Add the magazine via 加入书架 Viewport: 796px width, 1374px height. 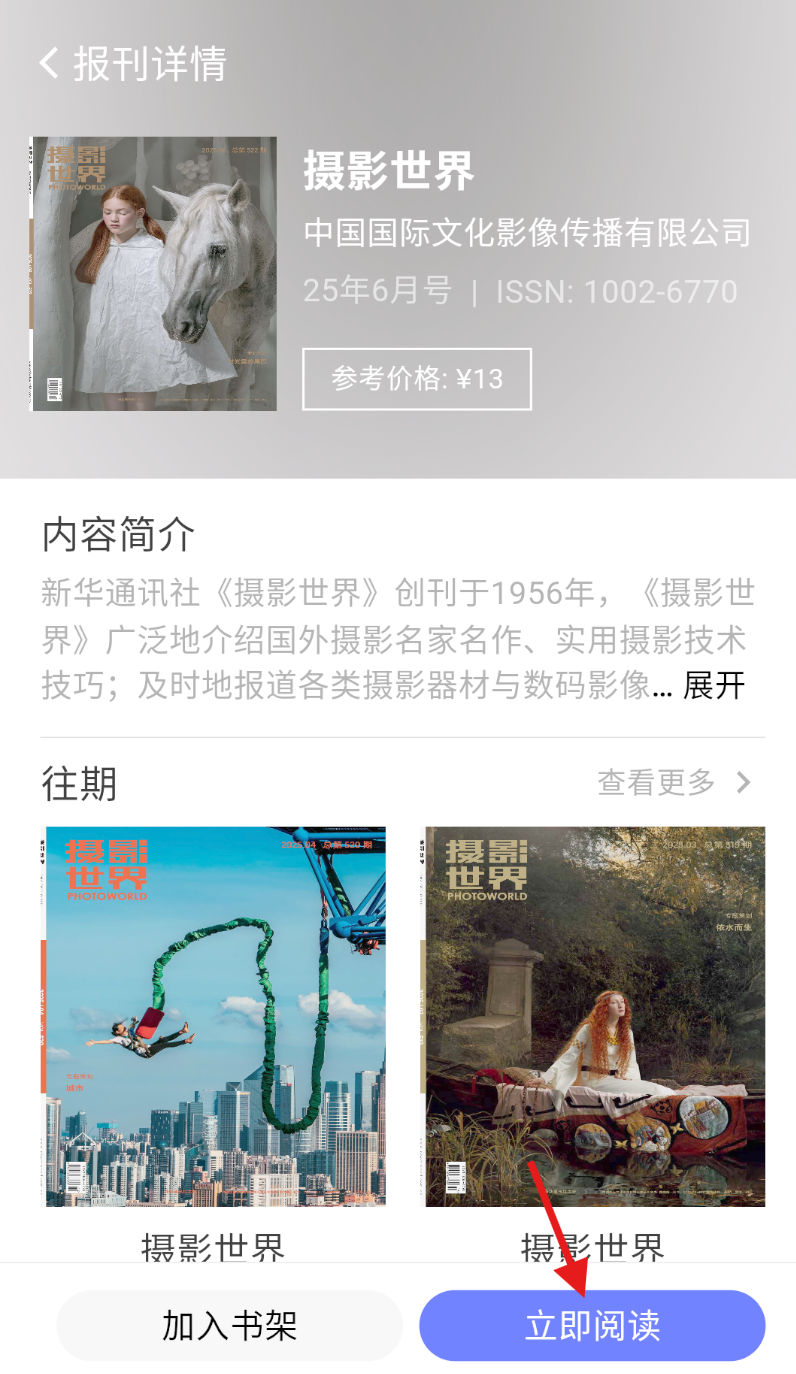tap(229, 1326)
